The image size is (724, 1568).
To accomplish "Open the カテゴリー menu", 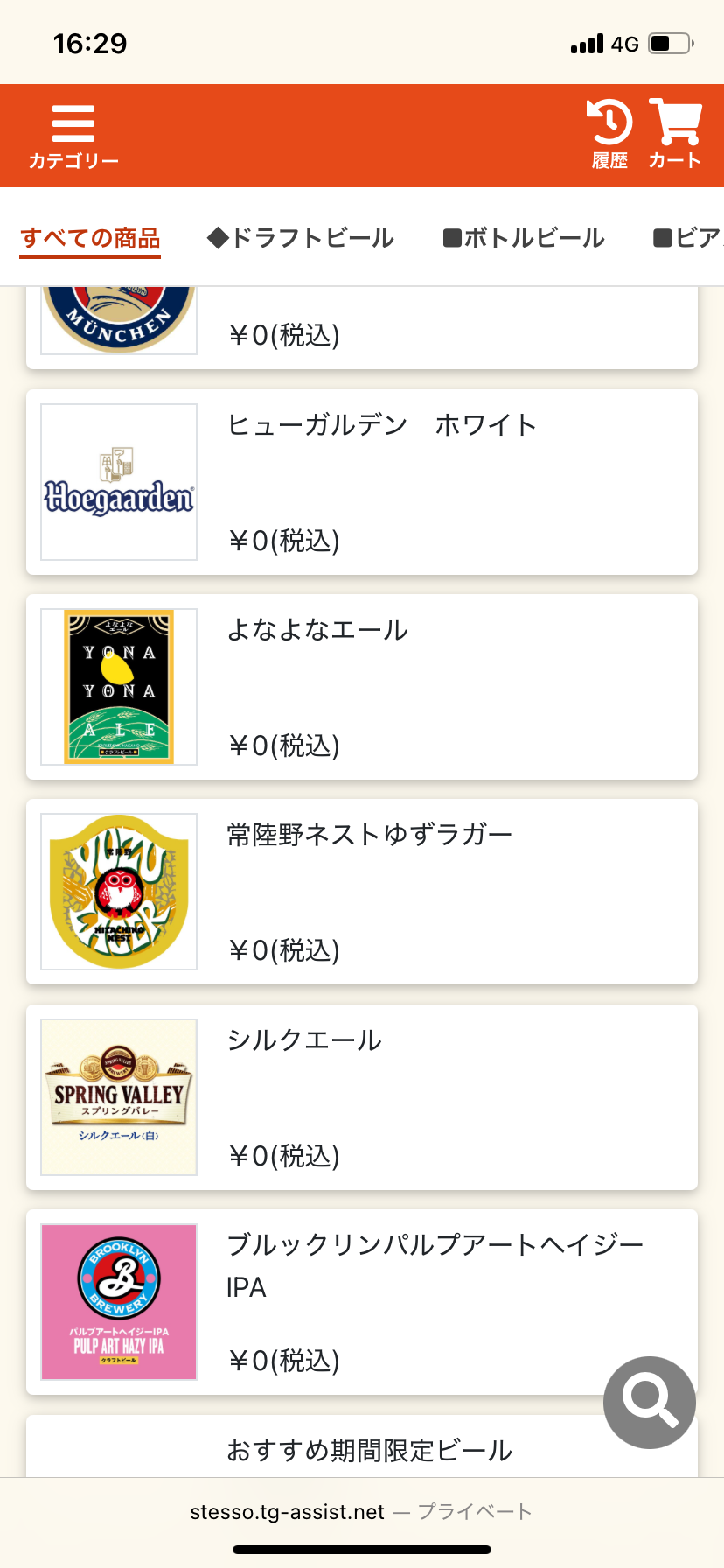I will coord(73,136).
